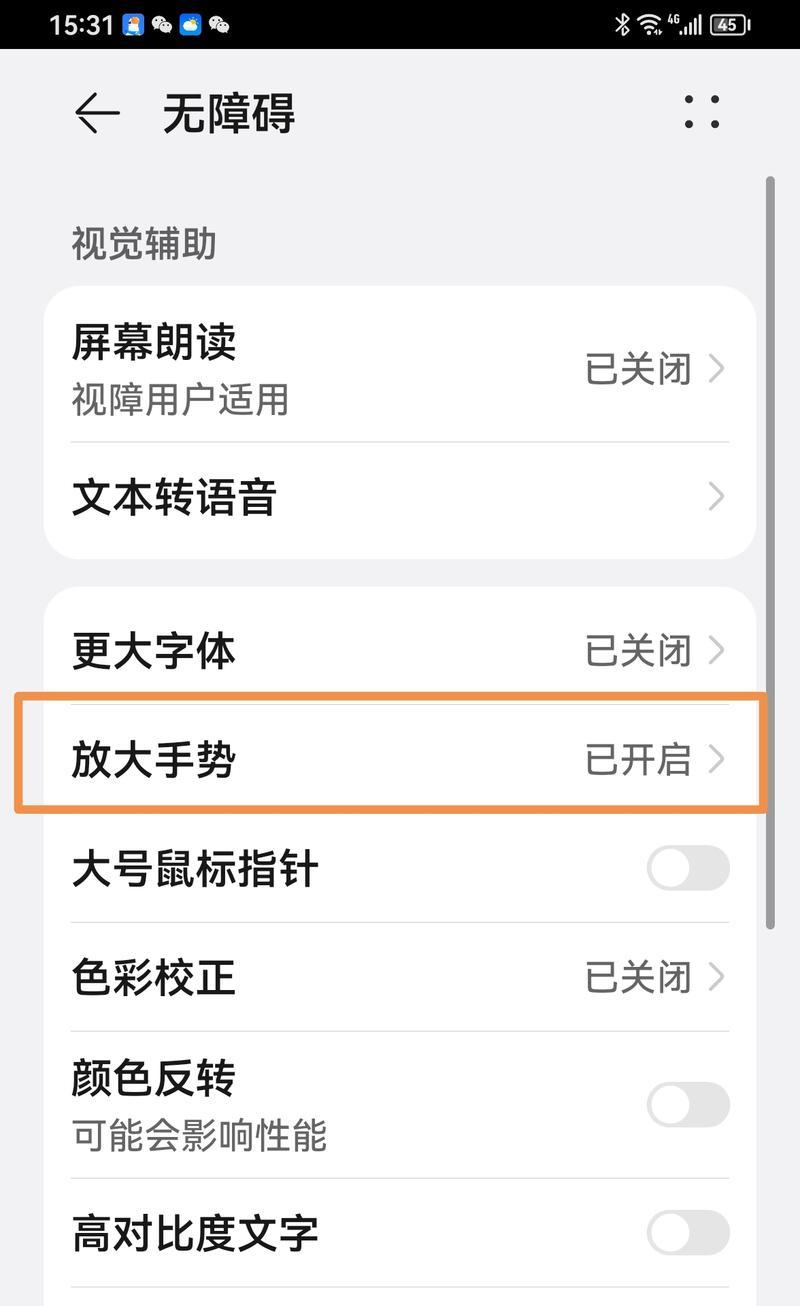Enable 颜色反转 switch

(x=688, y=1105)
